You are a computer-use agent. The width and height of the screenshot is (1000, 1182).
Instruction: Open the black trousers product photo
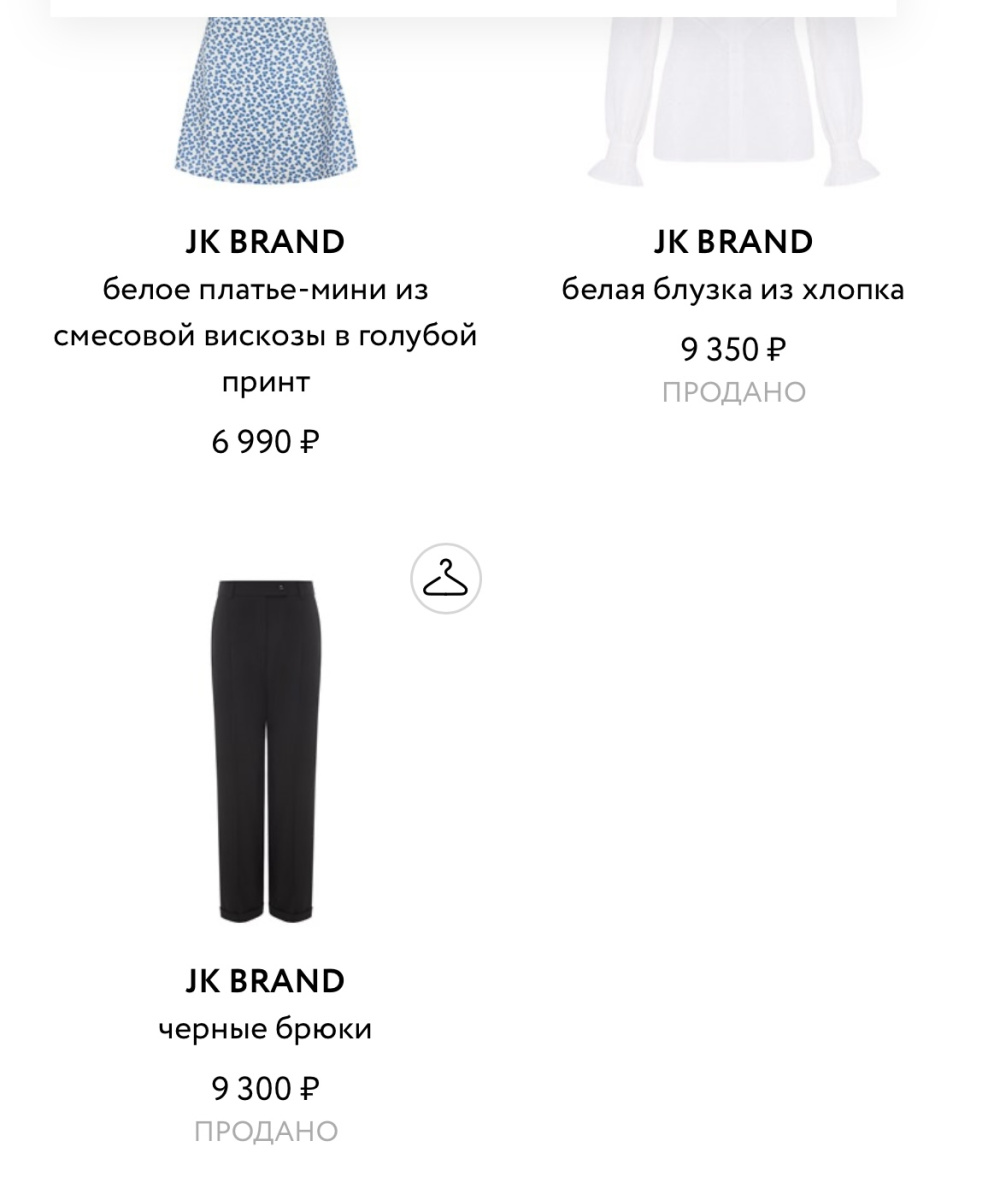265,750
